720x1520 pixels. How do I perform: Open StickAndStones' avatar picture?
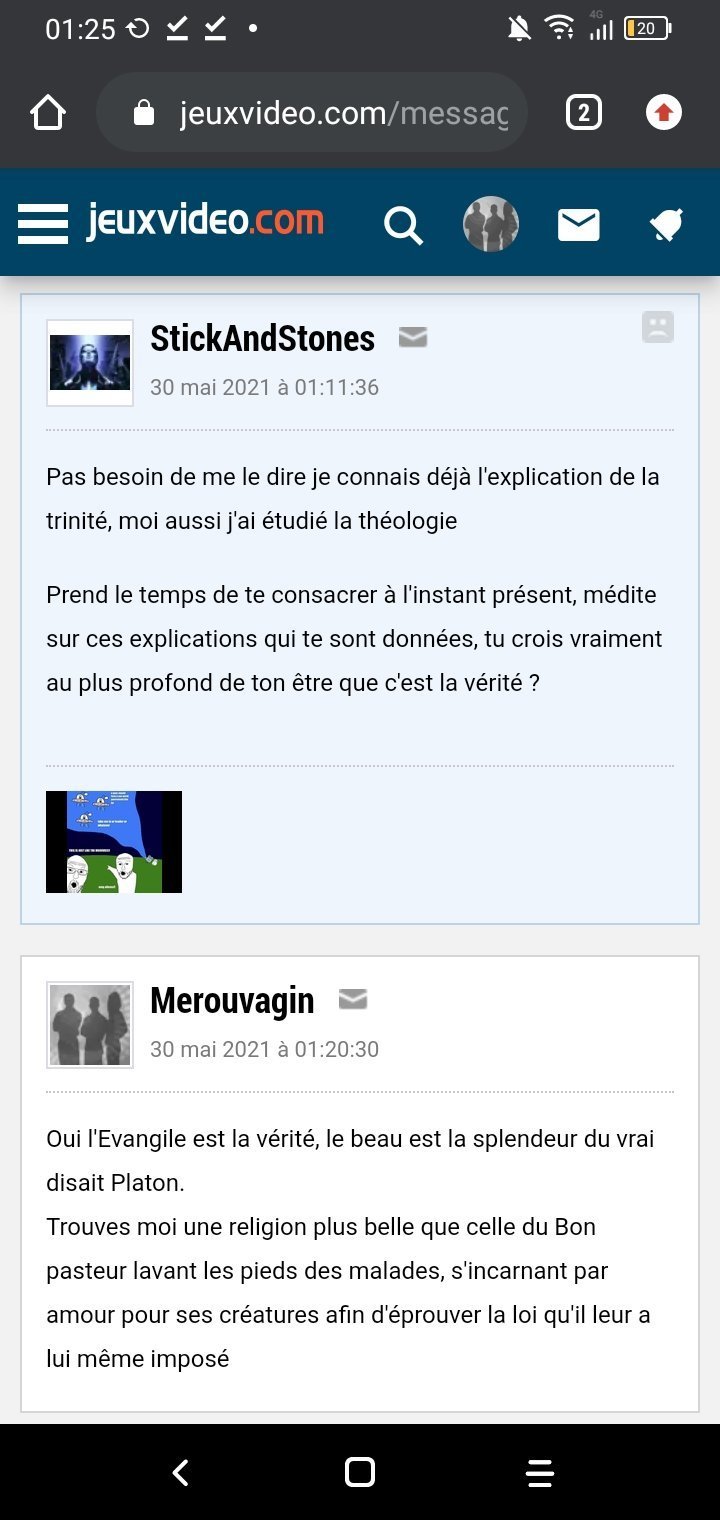coord(90,362)
